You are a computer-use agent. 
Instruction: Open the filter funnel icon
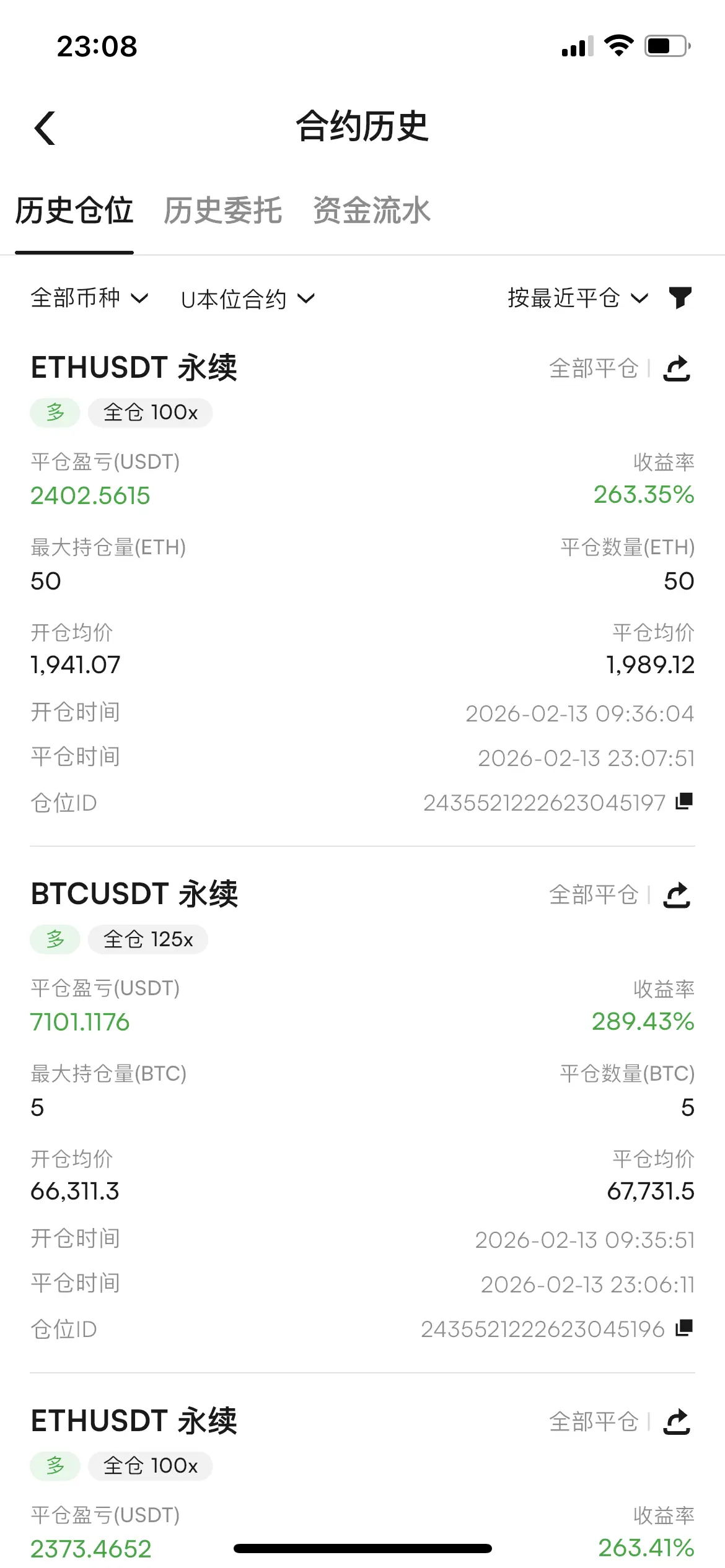pos(680,298)
